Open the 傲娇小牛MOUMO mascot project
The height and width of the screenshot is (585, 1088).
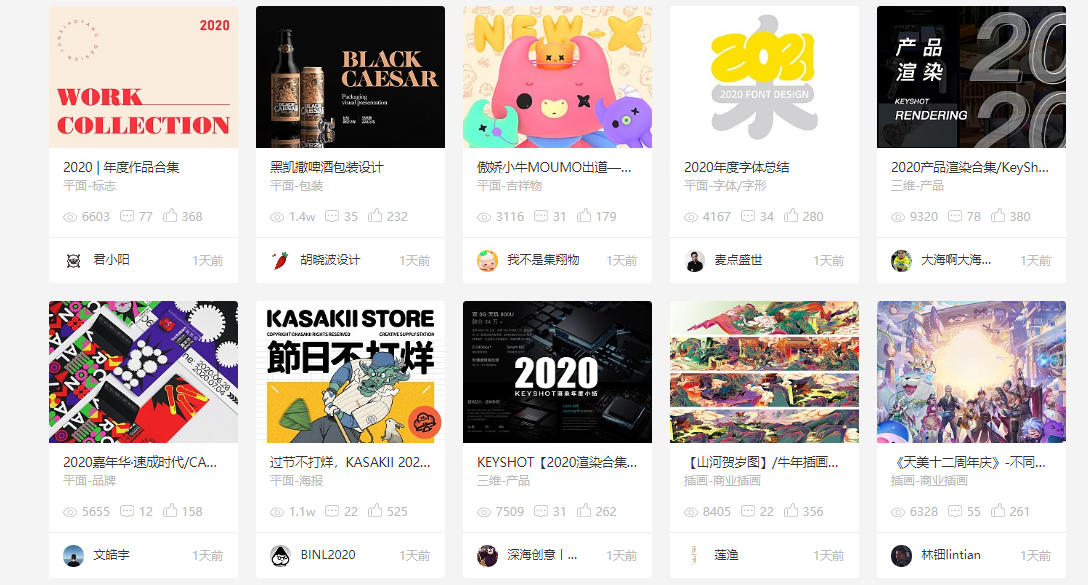[553, 167]
